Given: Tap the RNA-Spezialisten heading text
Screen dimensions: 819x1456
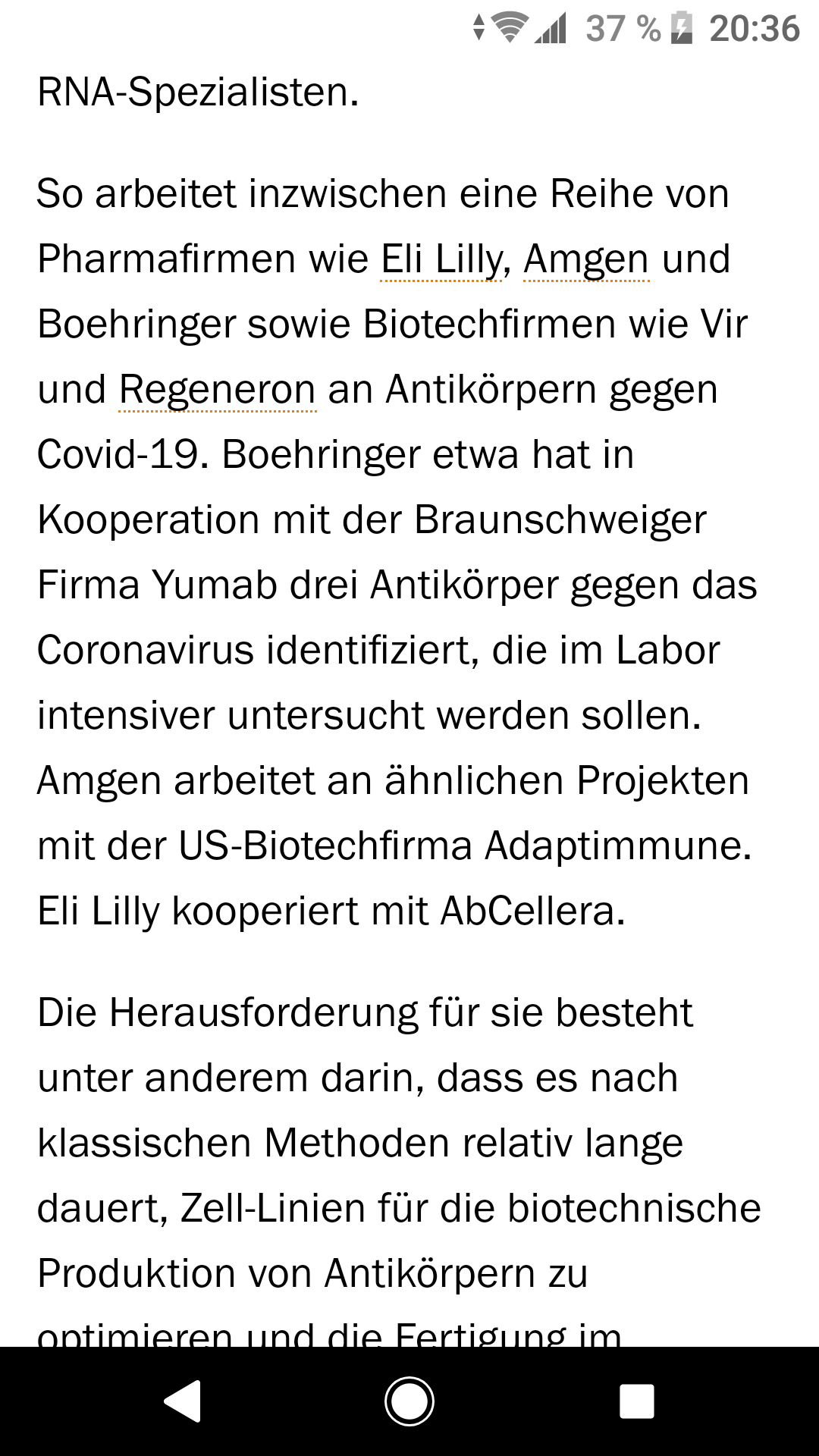Looking at the screenshot, I should [196, 89].
